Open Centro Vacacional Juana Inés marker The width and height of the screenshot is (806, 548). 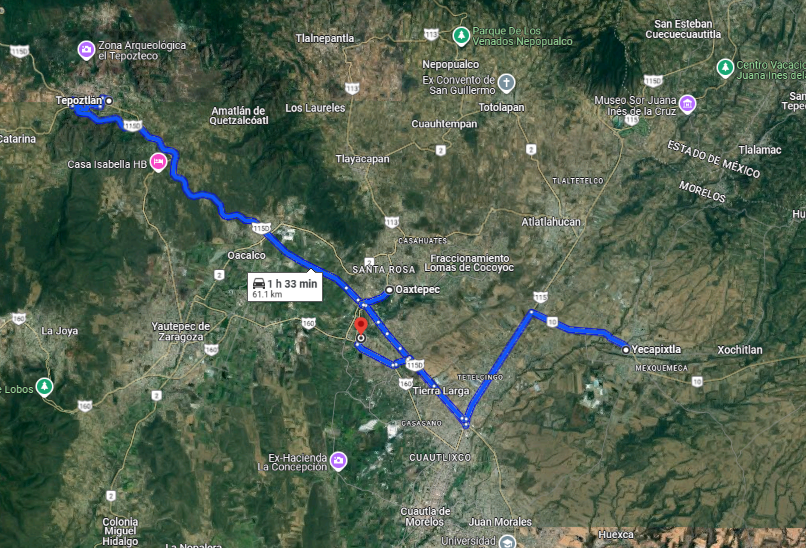[725, 68]
